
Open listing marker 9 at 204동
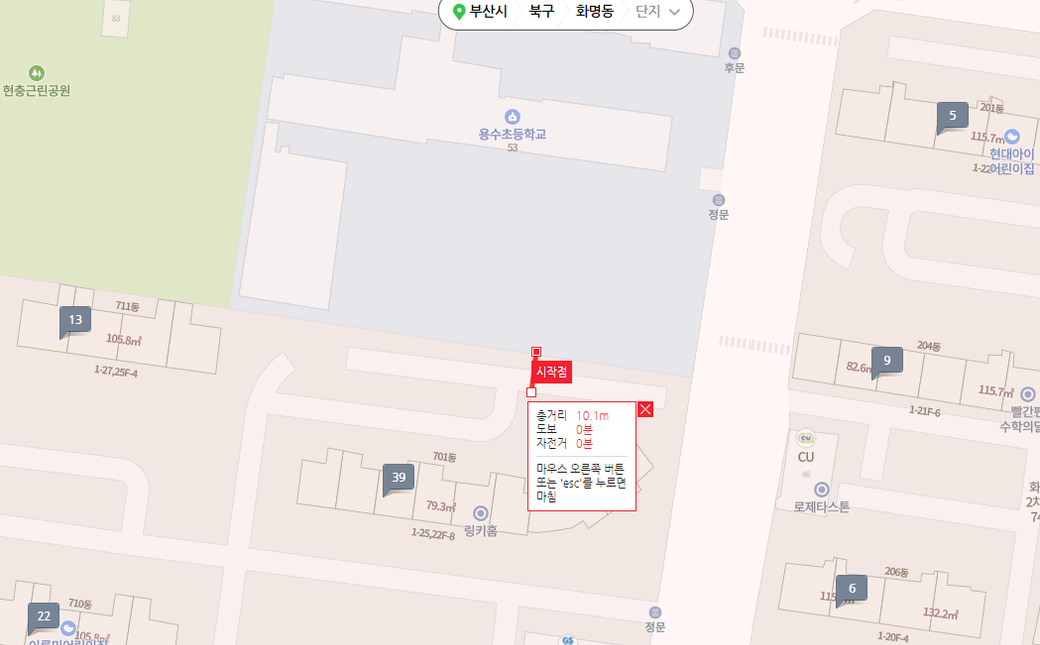pyautogui.click(x=886, y=360)
